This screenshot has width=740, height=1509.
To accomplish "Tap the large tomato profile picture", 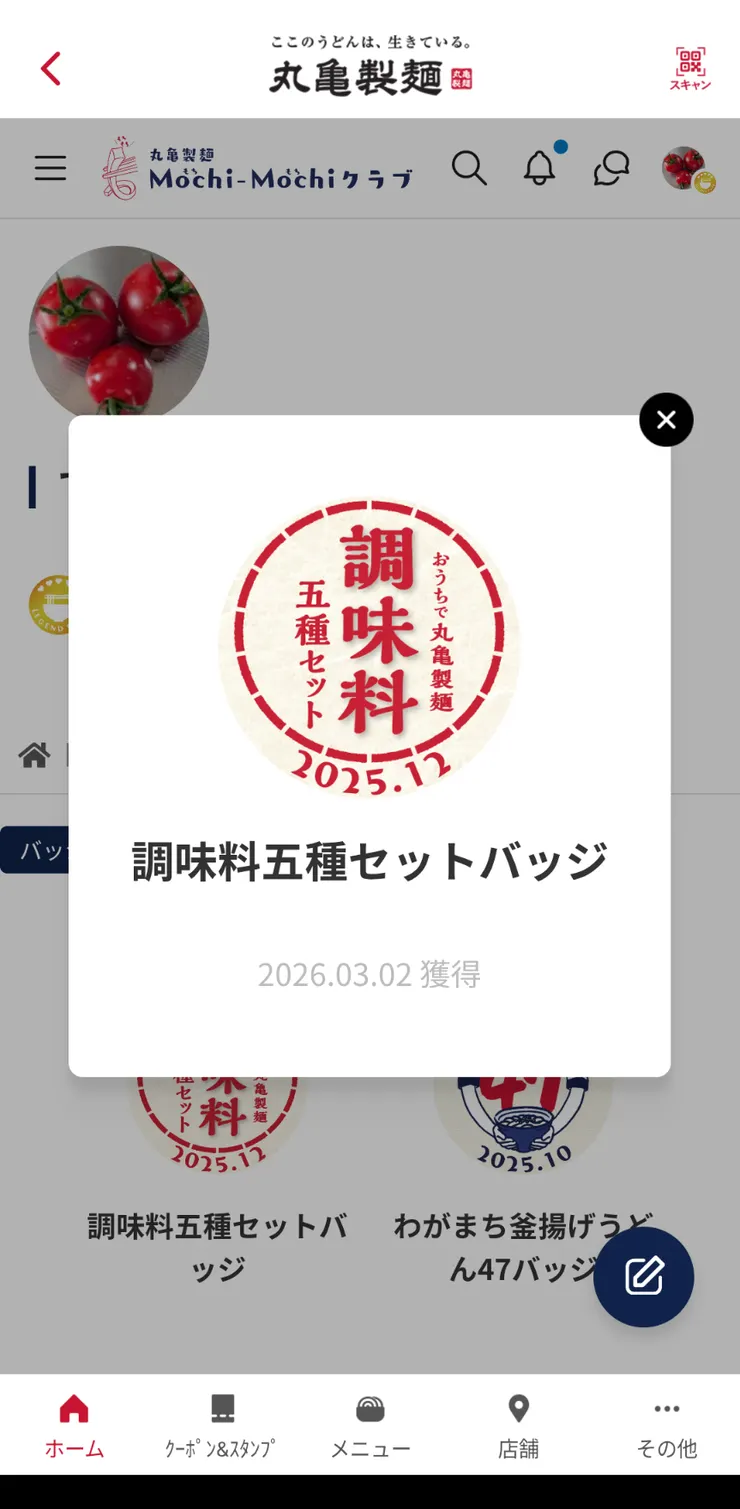I will pos(119,333).
